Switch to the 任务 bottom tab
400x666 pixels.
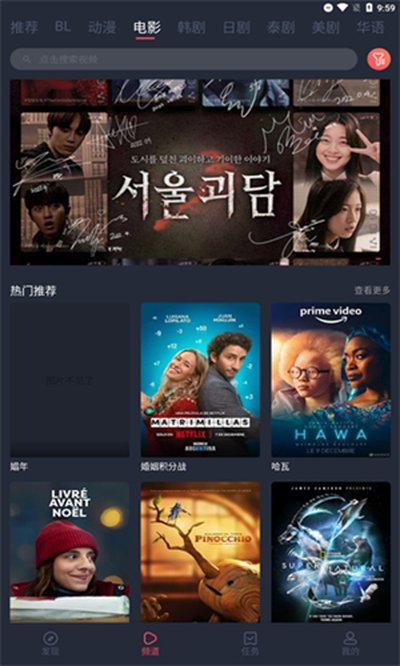[x=250, y=643]
